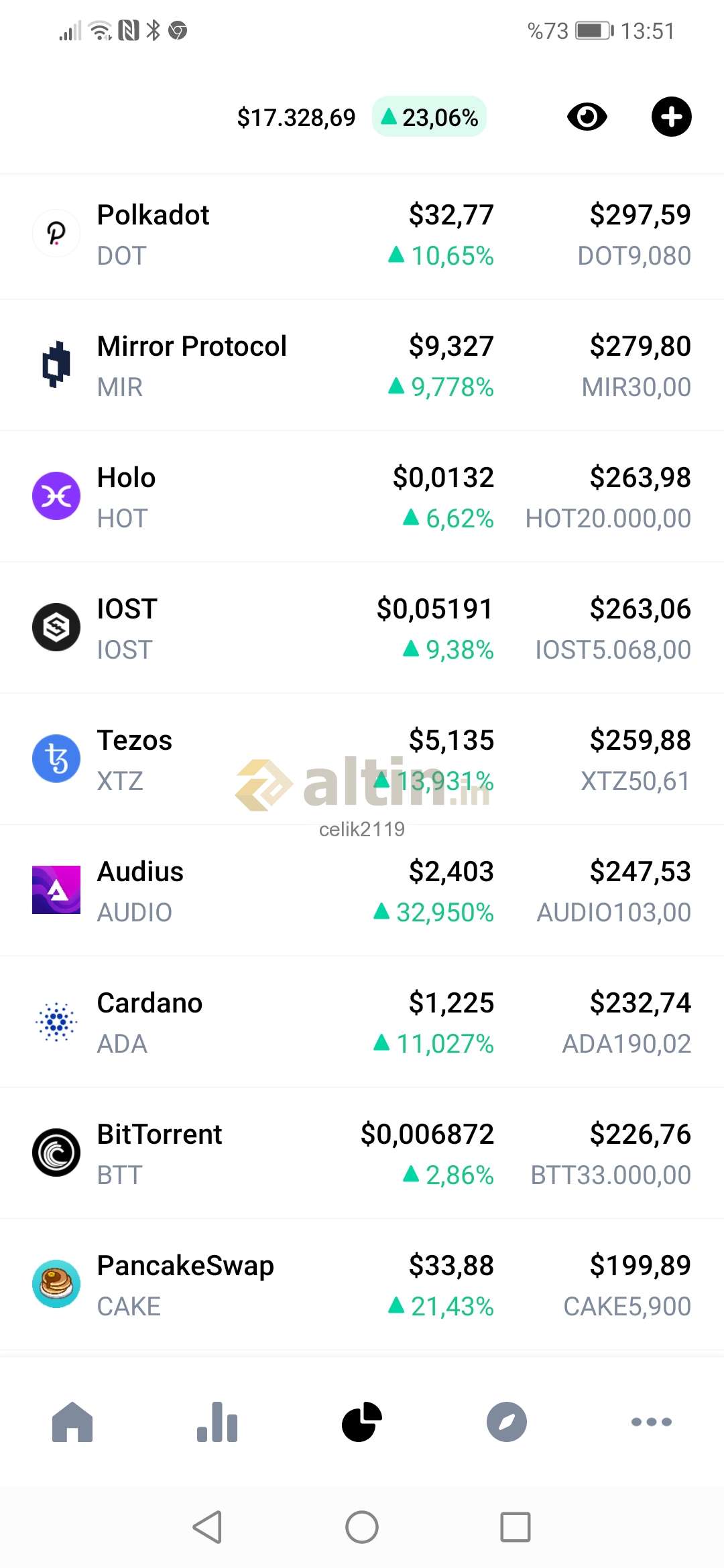Viewport: 724px width, 1568px height.
Task: Go back with the system back button
Action: pos(207,1527)
